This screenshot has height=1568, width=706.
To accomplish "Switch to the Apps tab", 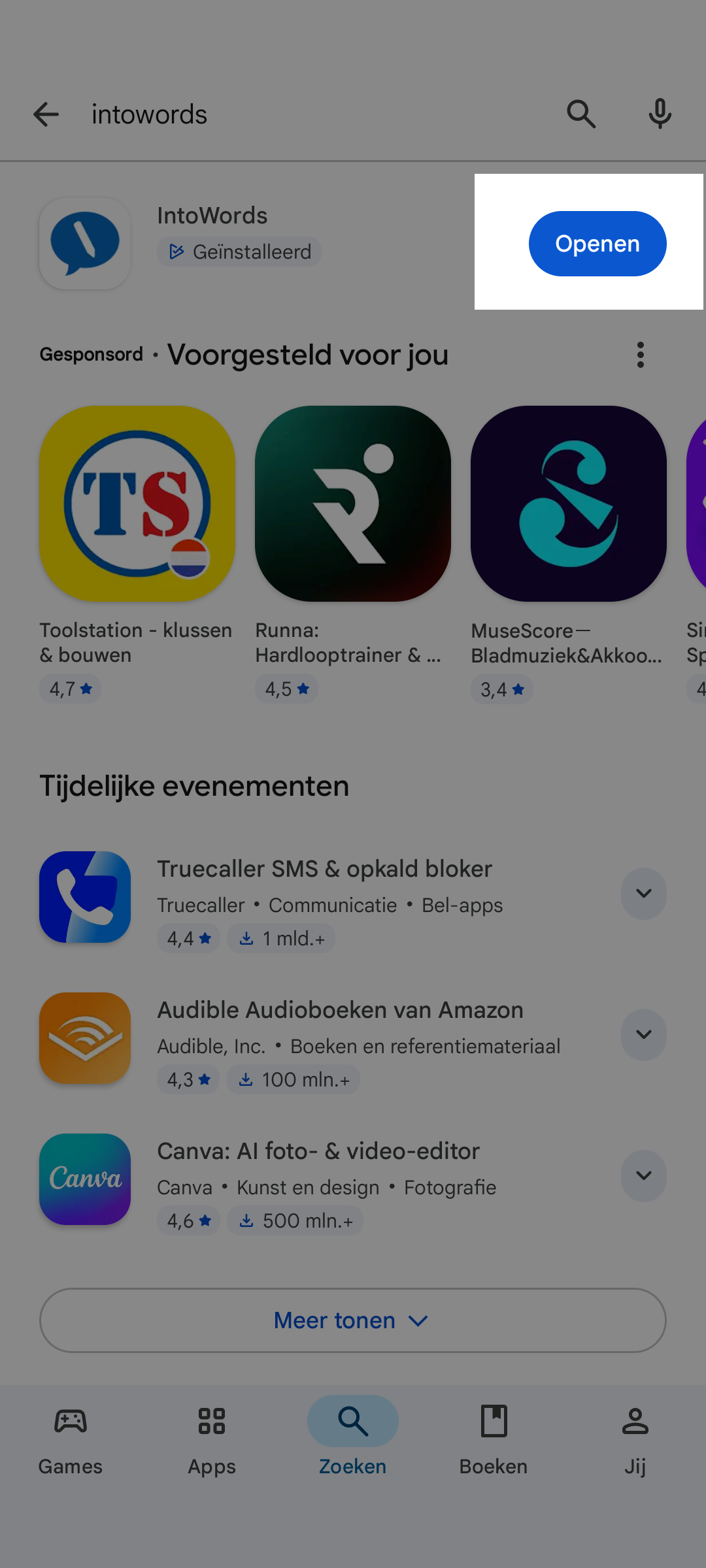I will [x=212, y=1439].
